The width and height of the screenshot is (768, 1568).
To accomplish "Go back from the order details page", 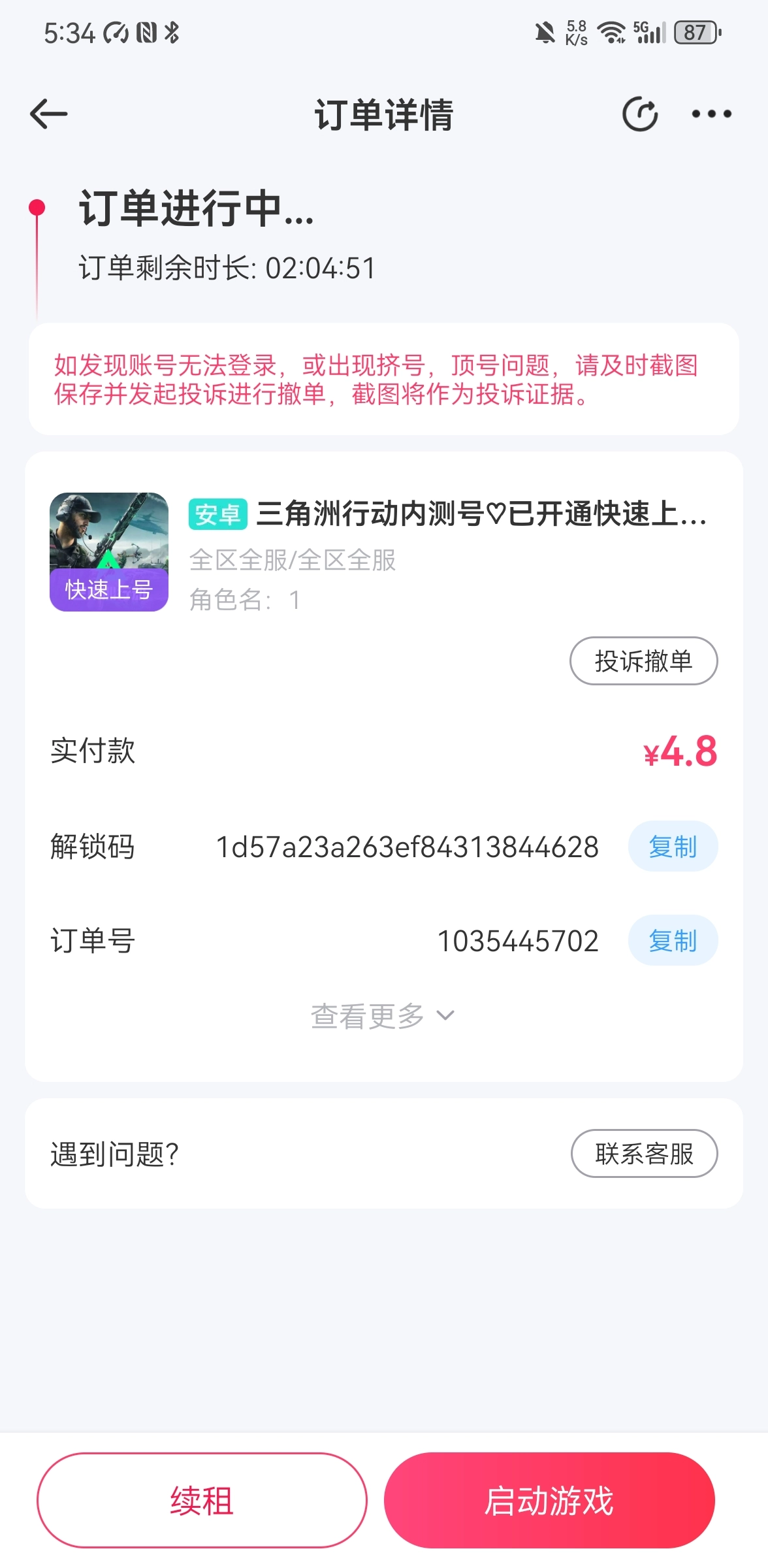I will [49, 114].
